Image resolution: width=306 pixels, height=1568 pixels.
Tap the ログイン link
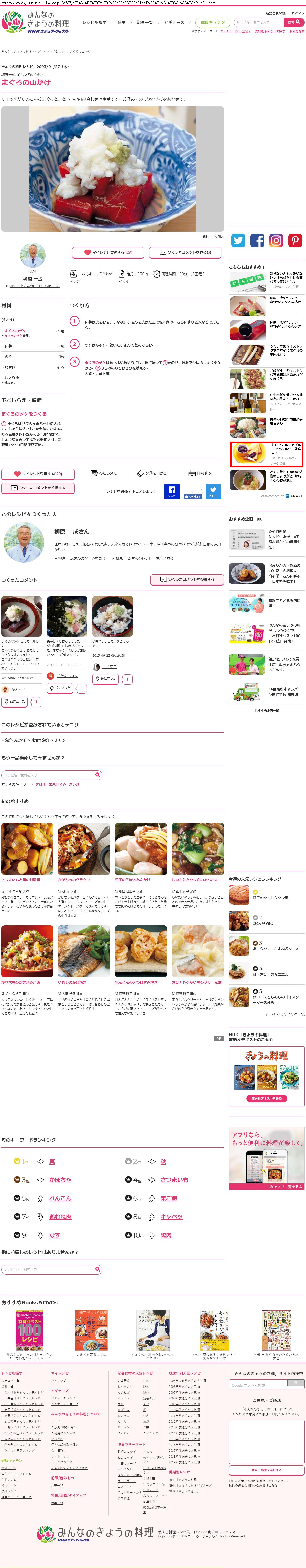pos(297,13)
